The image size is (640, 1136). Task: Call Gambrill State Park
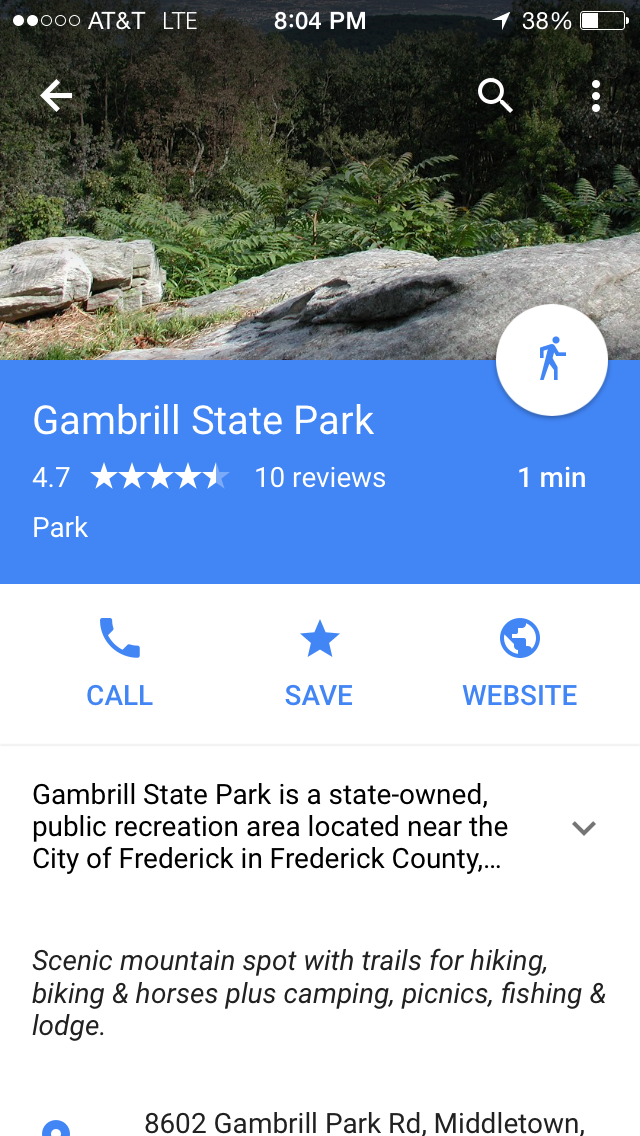[120, 662]
